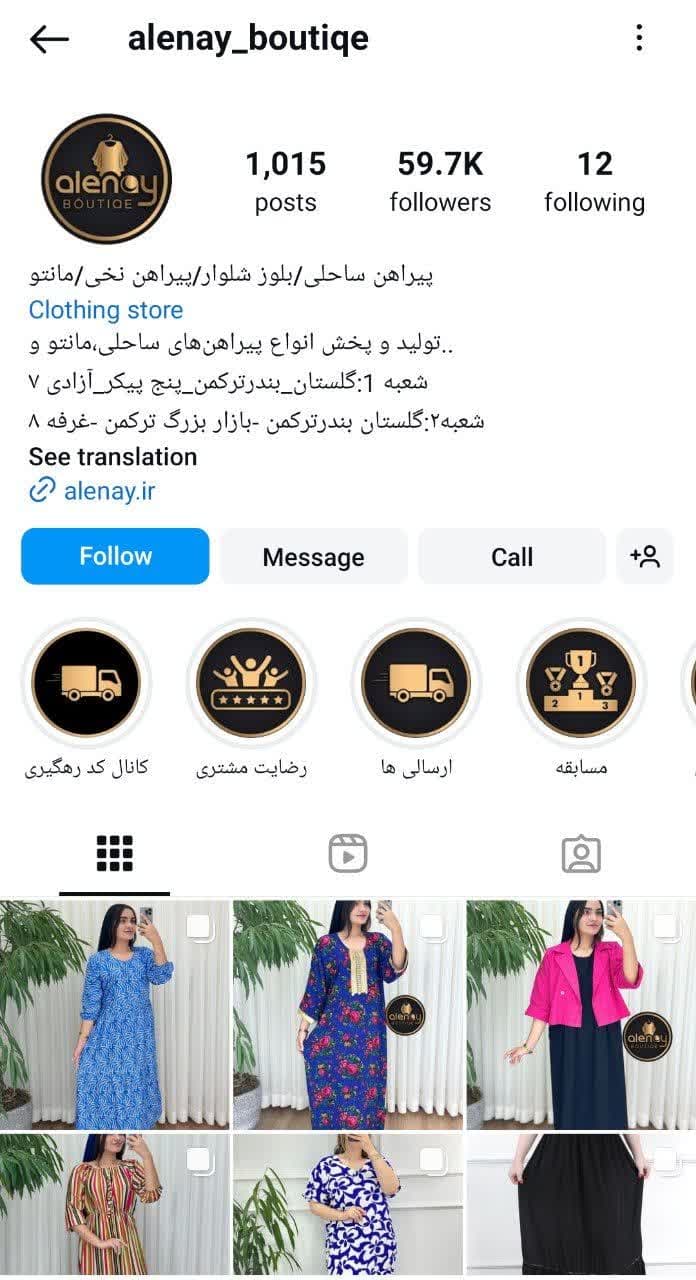Open the striped colorful dress post
The width and height of the screenshot is (696, 1280).
click(x=115, y=1205)
